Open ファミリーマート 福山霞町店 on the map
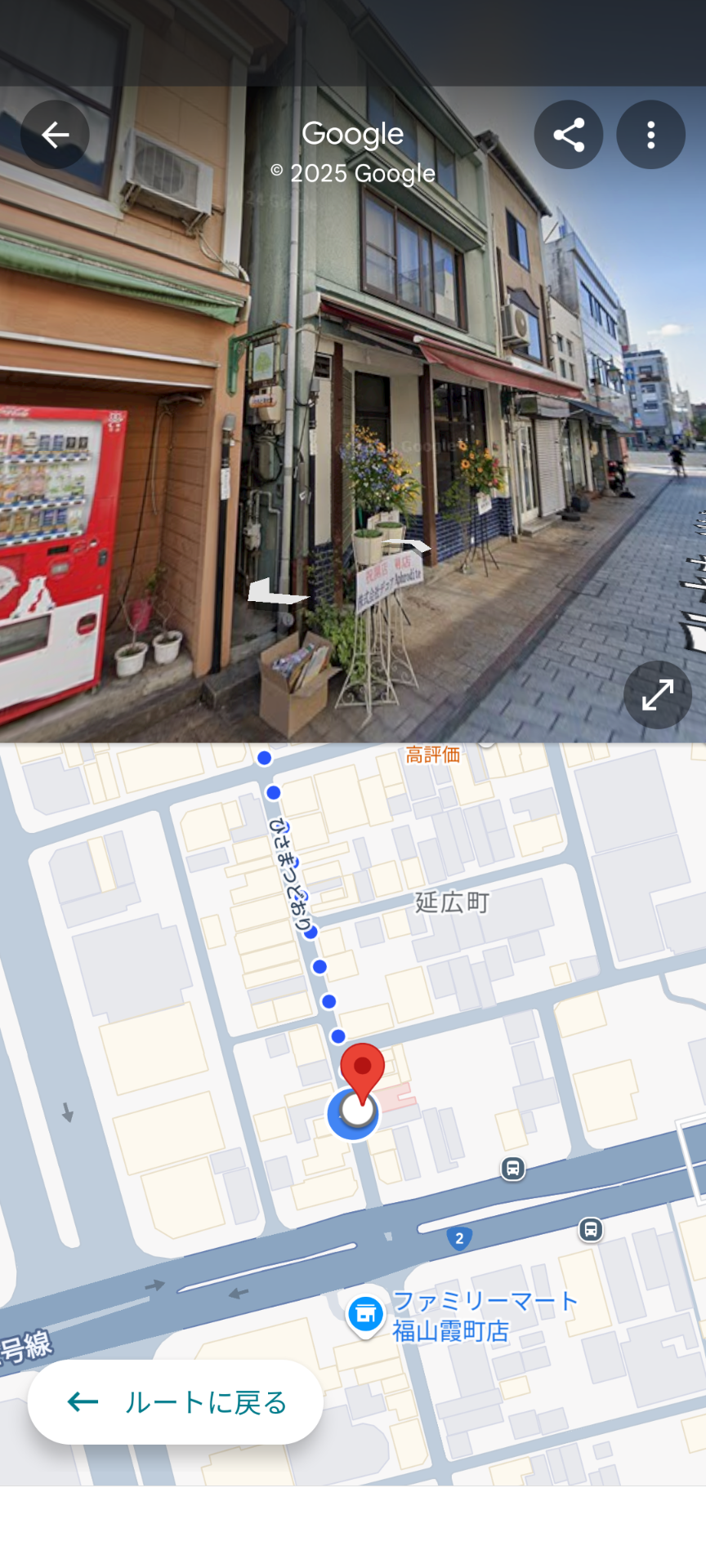This screenshot has height=1568, width=706. pyautogui.click(x=366, y=1315)
